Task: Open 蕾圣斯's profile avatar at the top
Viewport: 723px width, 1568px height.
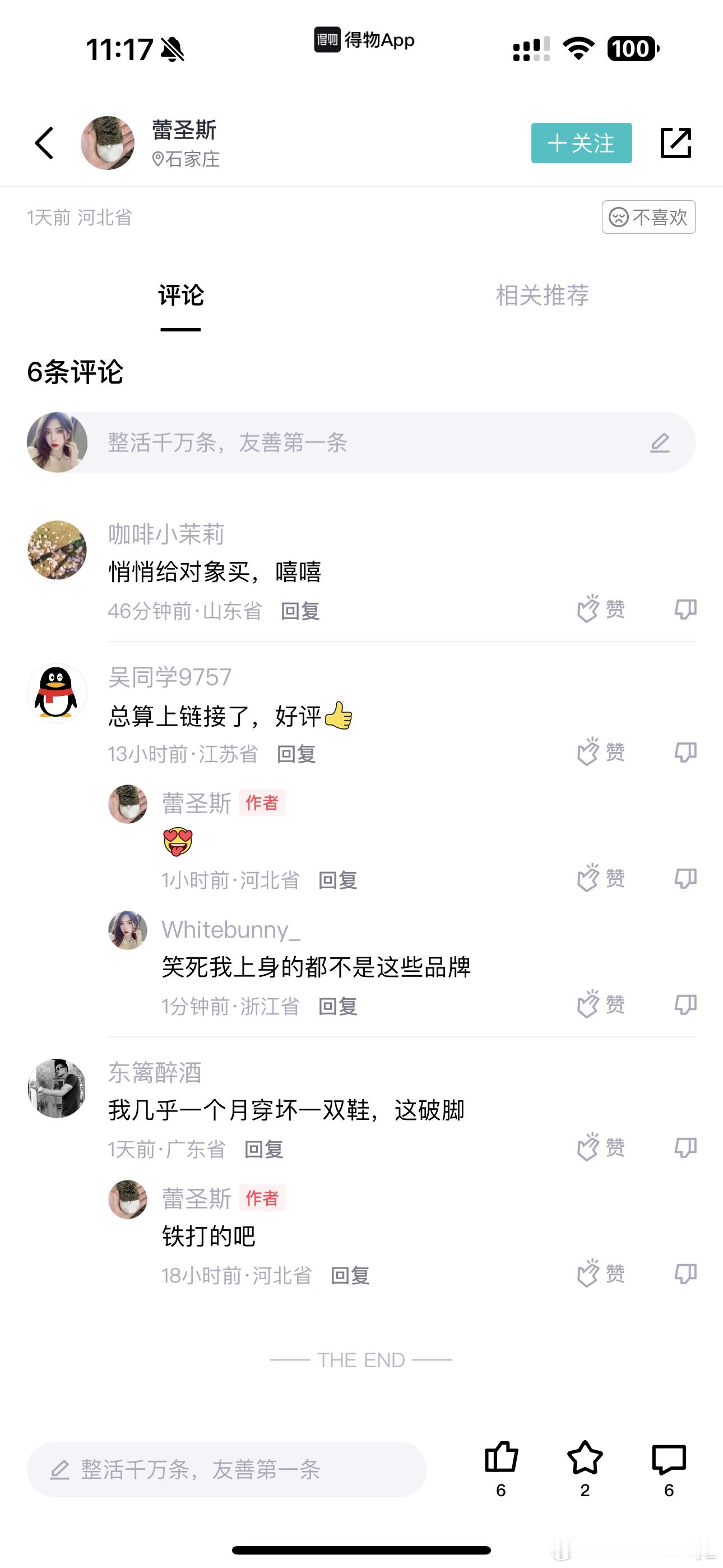Action: point(108,142)
